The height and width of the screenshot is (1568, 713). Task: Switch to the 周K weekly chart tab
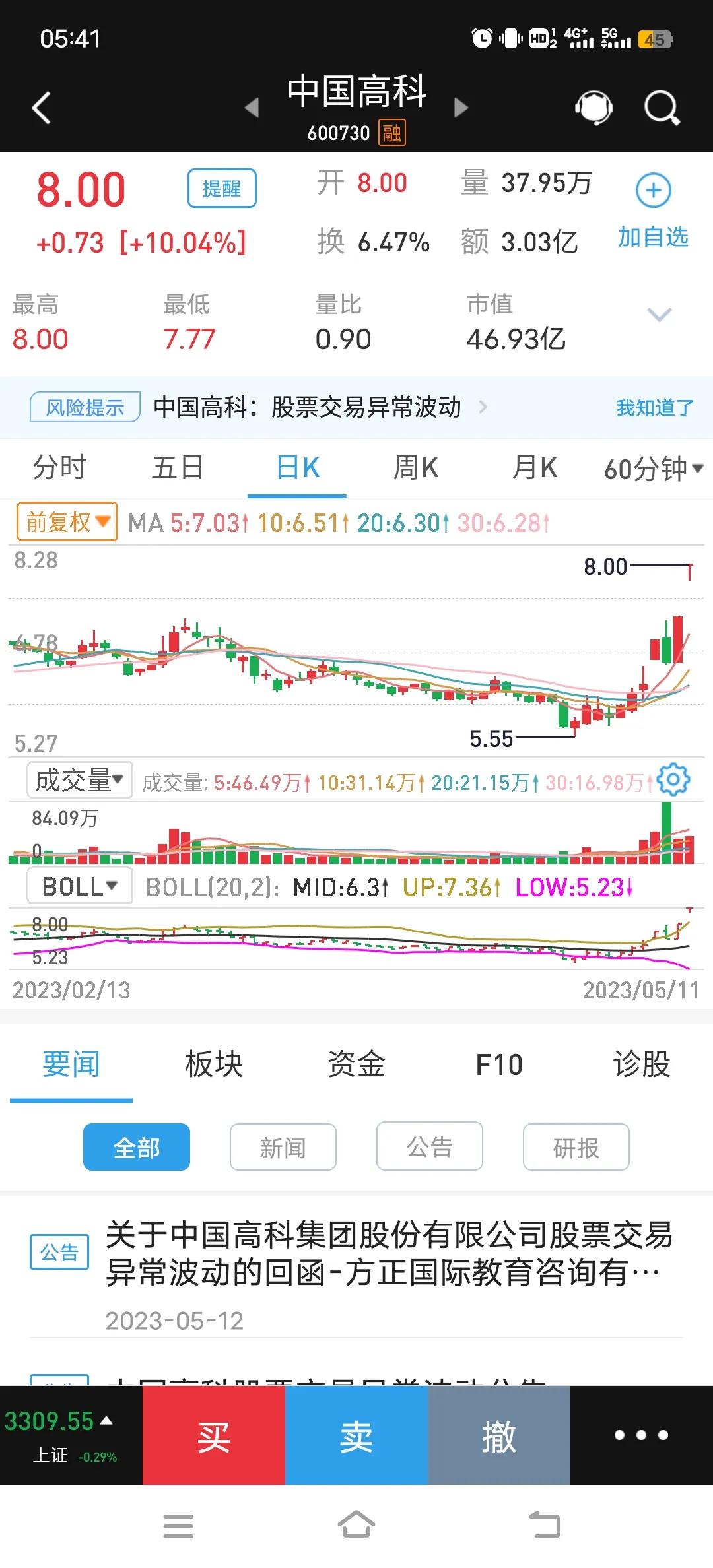tap(415, 467)
